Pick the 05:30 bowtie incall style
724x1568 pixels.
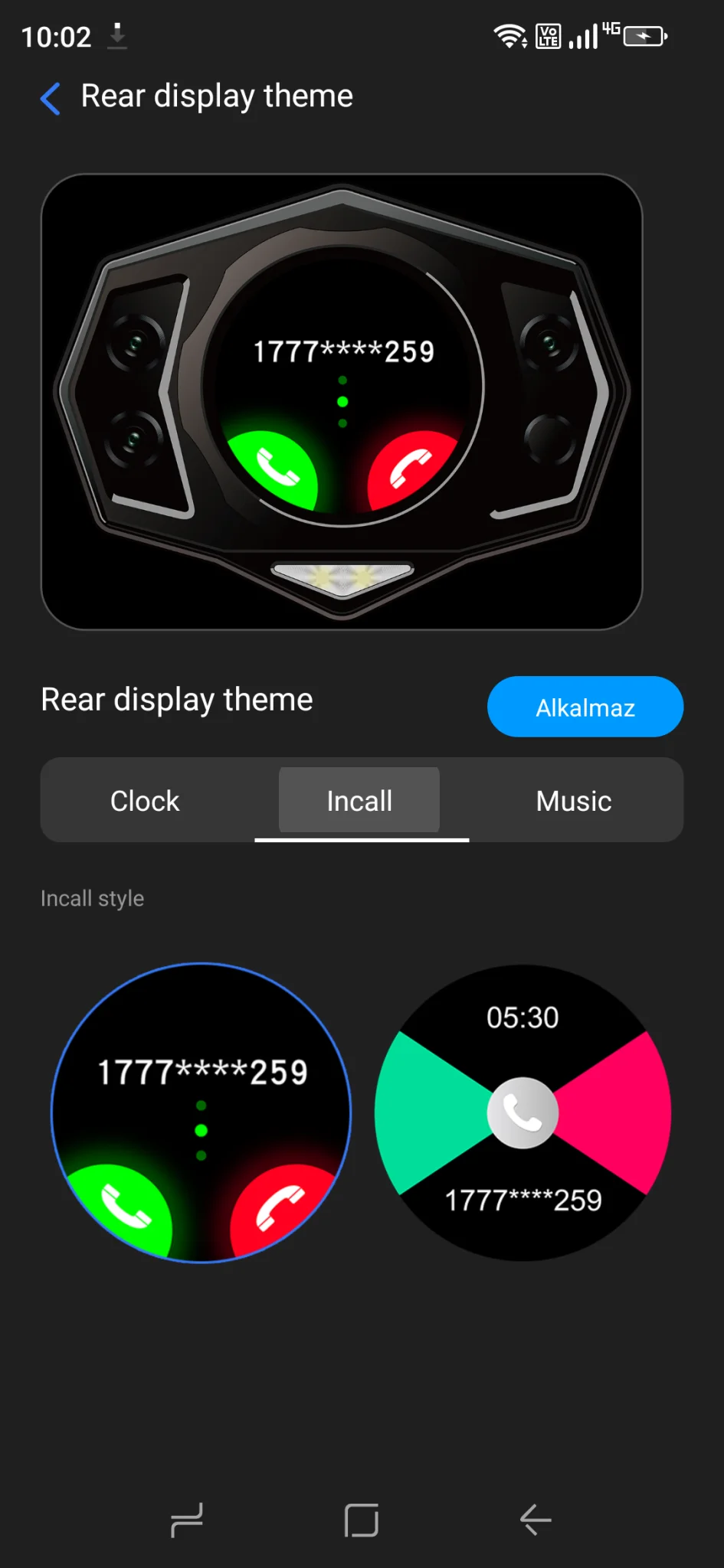point(523,1112)
